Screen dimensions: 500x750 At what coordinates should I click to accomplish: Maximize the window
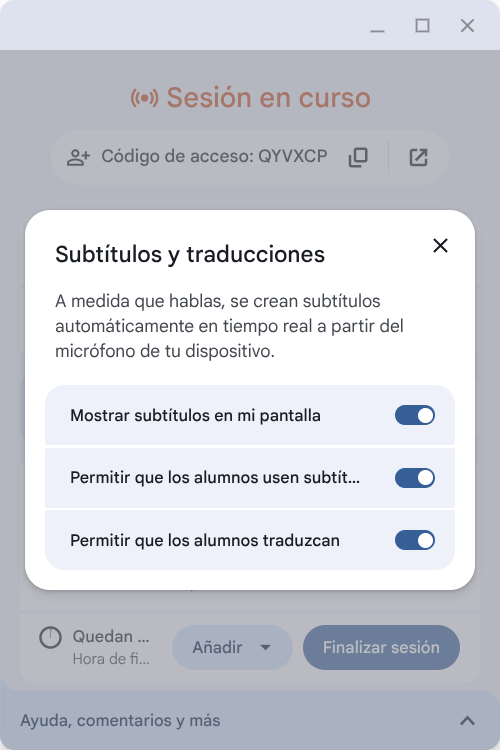[x=422, y=25]
